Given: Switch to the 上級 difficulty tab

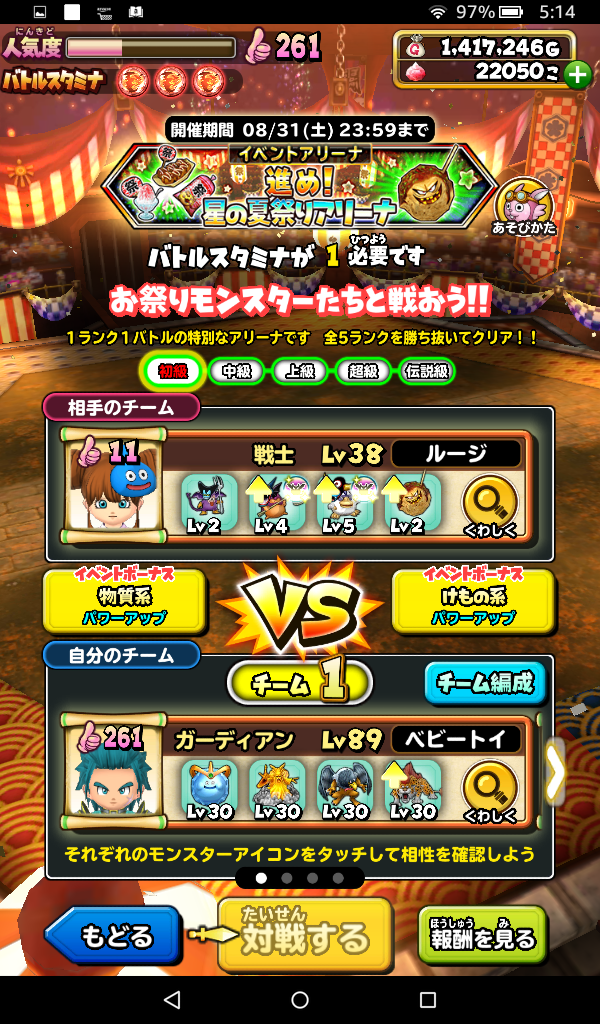Looking at the screenshot, I should coord(298,371).
